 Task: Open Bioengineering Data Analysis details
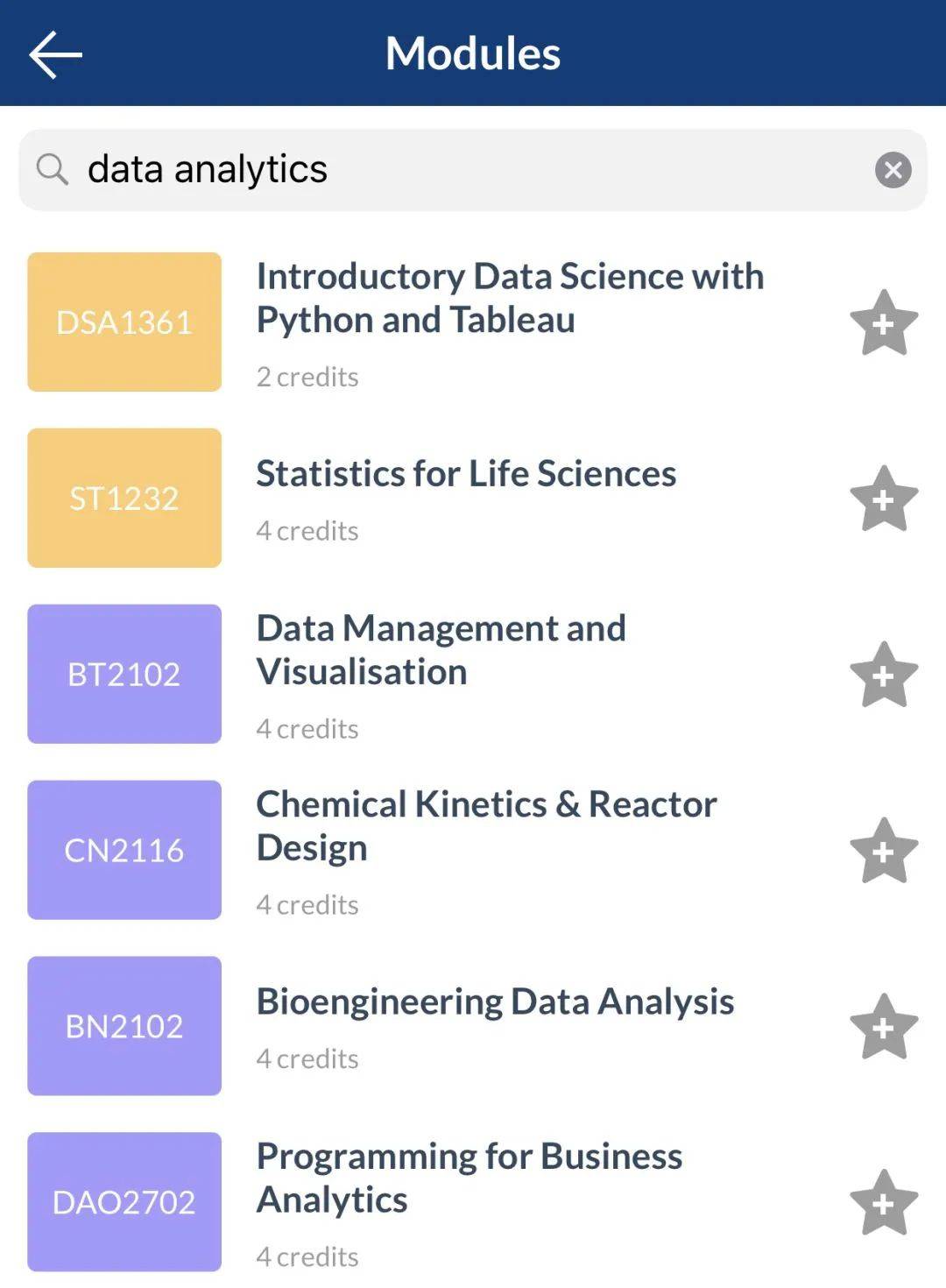(495, 1001)
